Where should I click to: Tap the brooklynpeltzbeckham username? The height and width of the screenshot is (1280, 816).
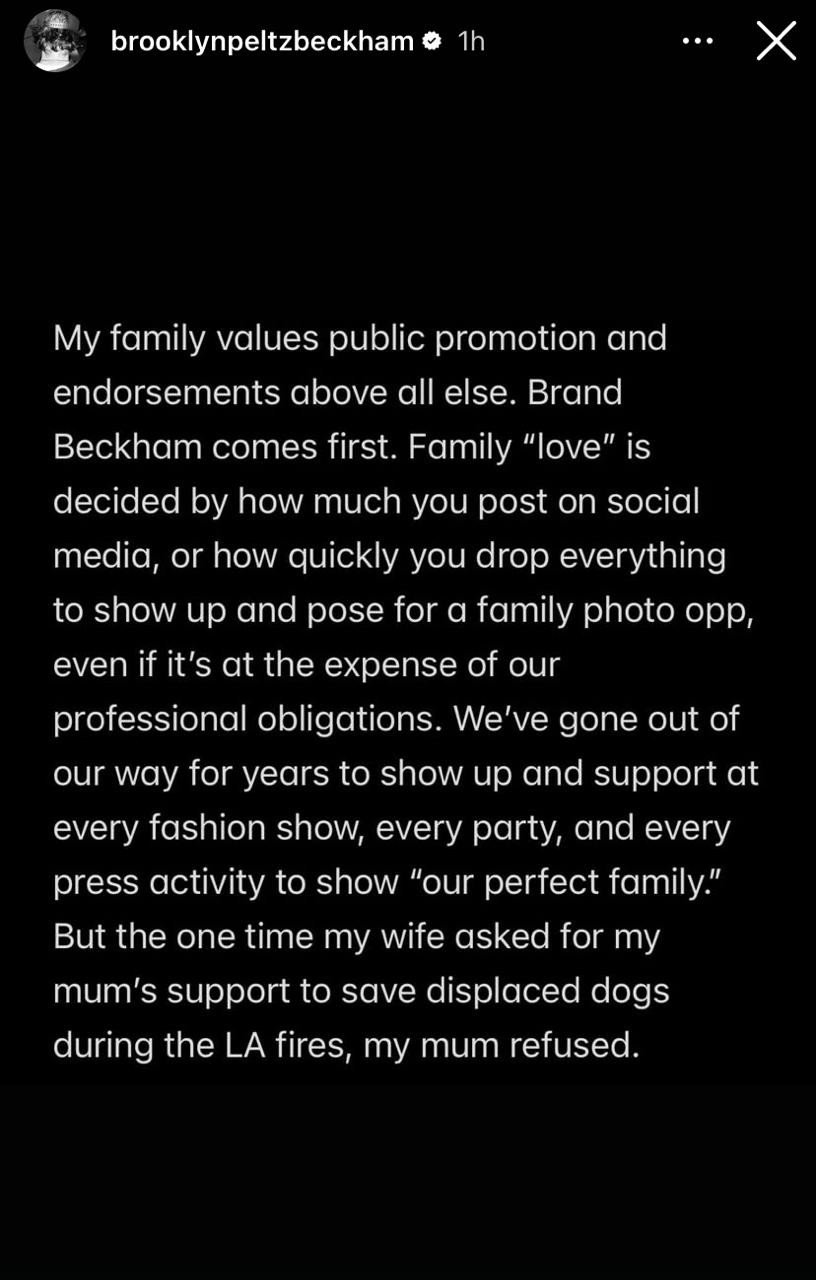(262, 41)
